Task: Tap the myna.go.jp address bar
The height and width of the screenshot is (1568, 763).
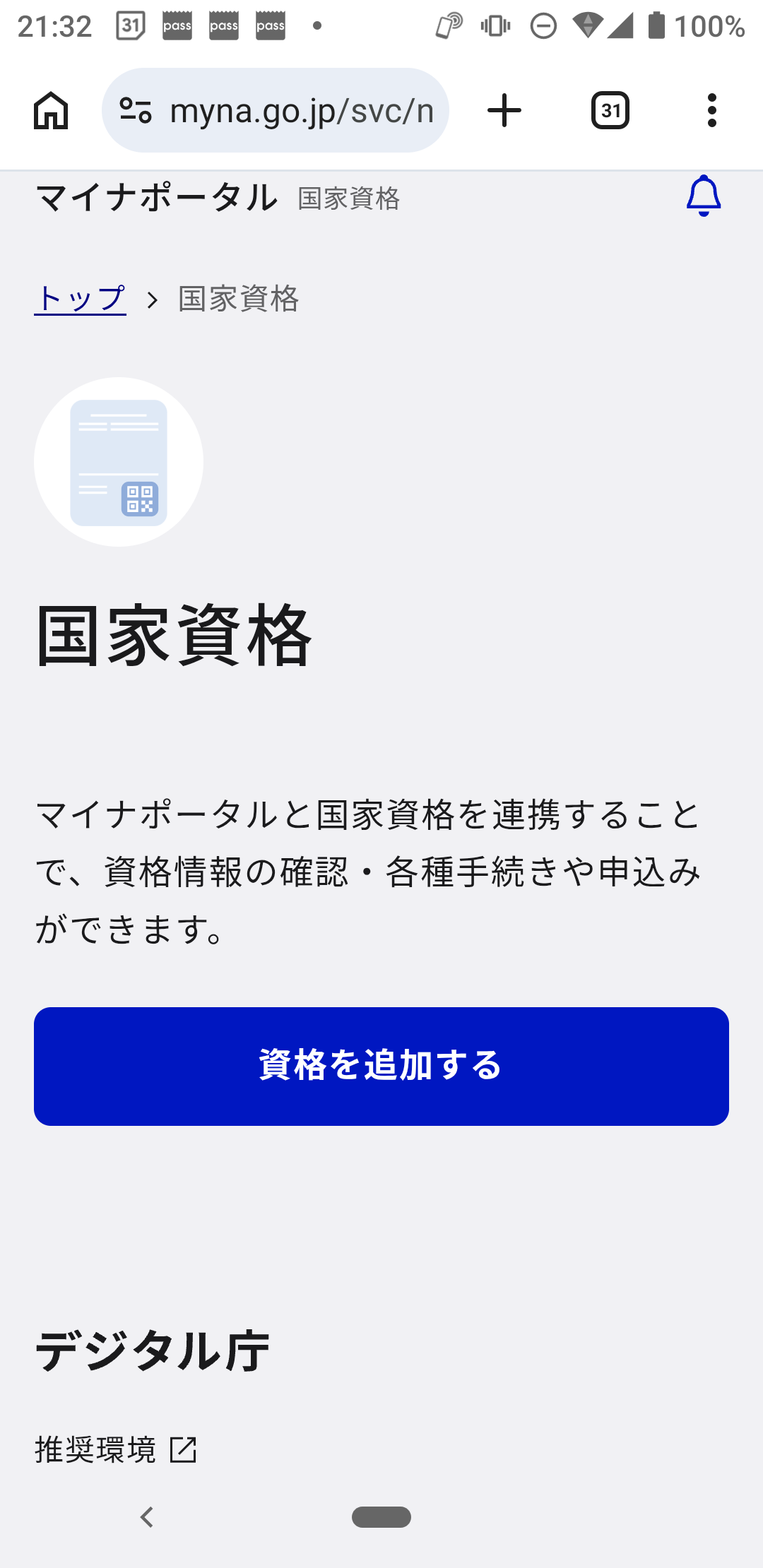Action: 302,111
